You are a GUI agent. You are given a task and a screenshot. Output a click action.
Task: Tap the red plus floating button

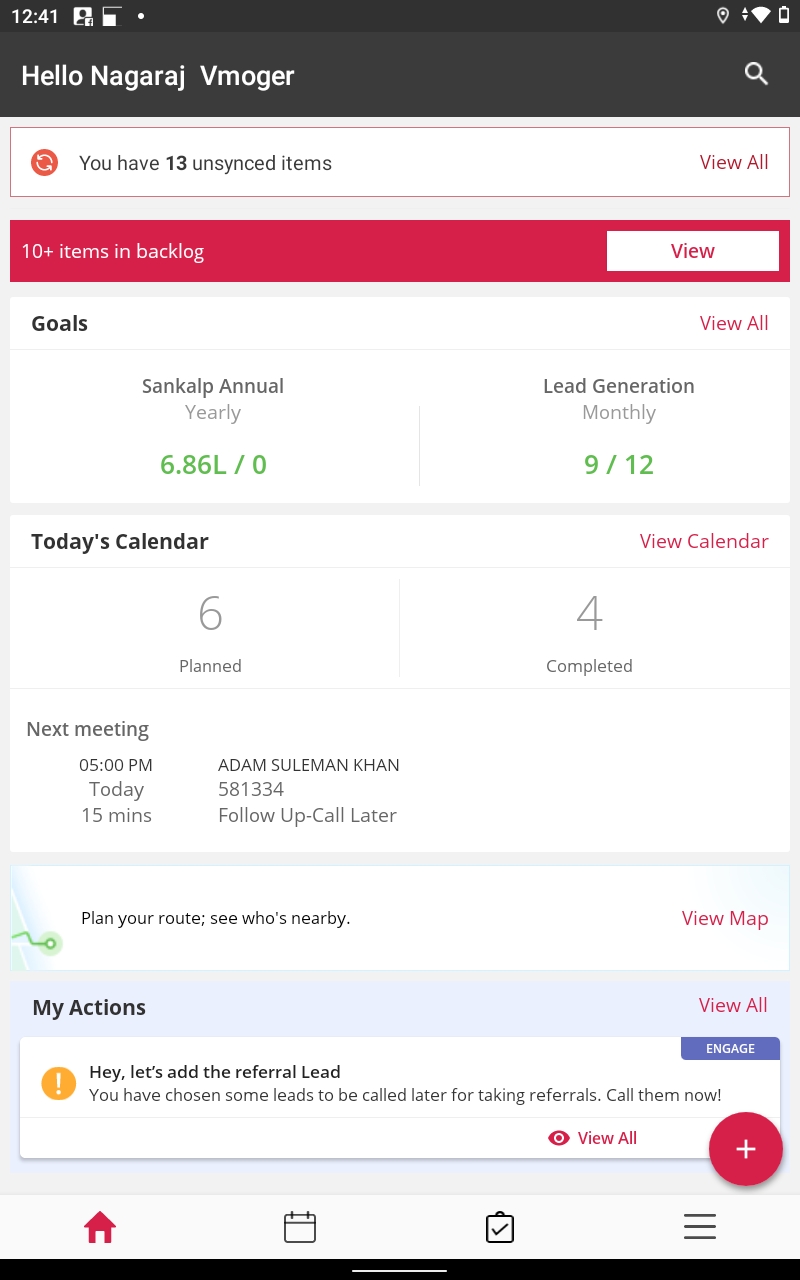(745, 1149)
